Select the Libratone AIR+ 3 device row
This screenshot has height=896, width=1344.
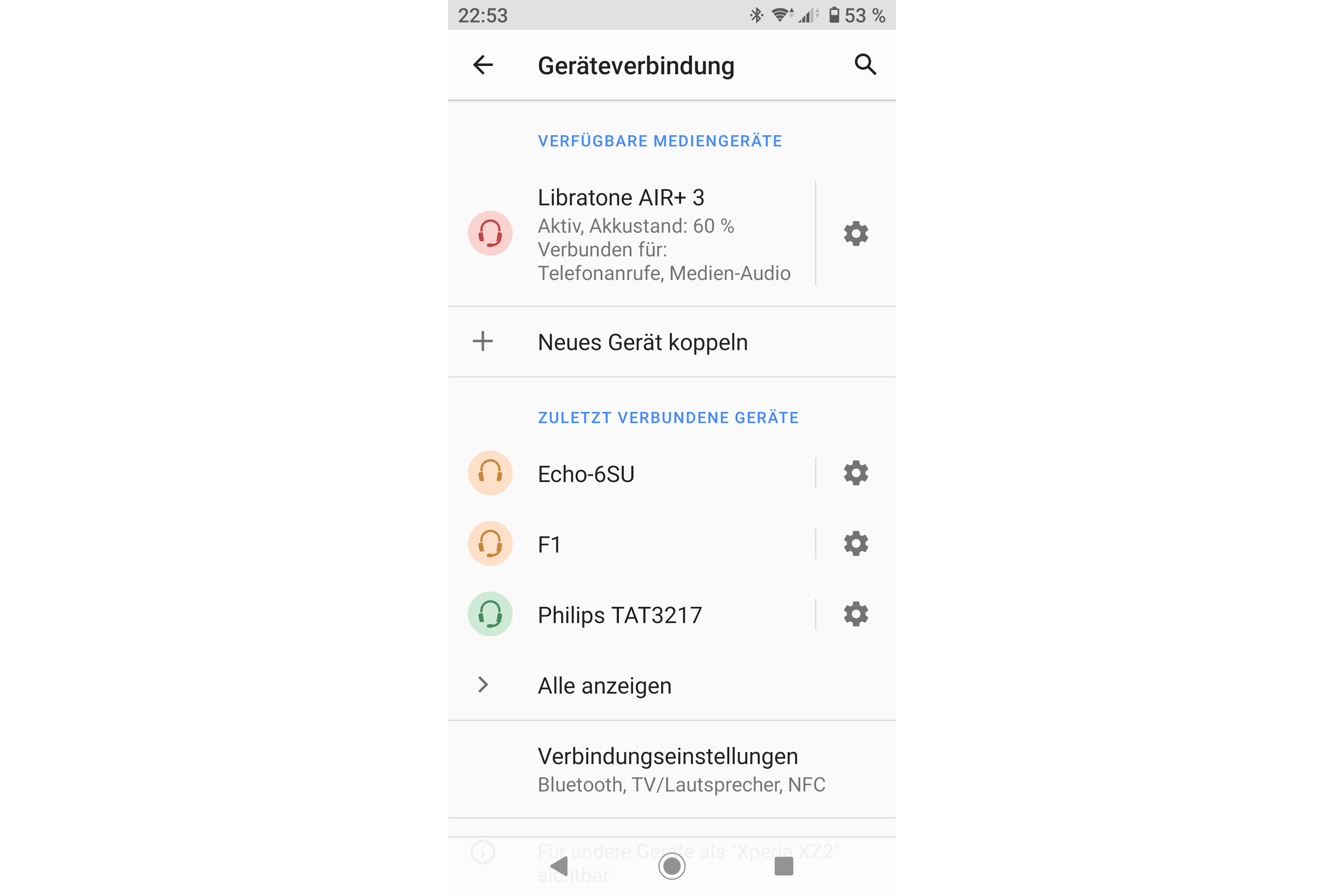631,233
